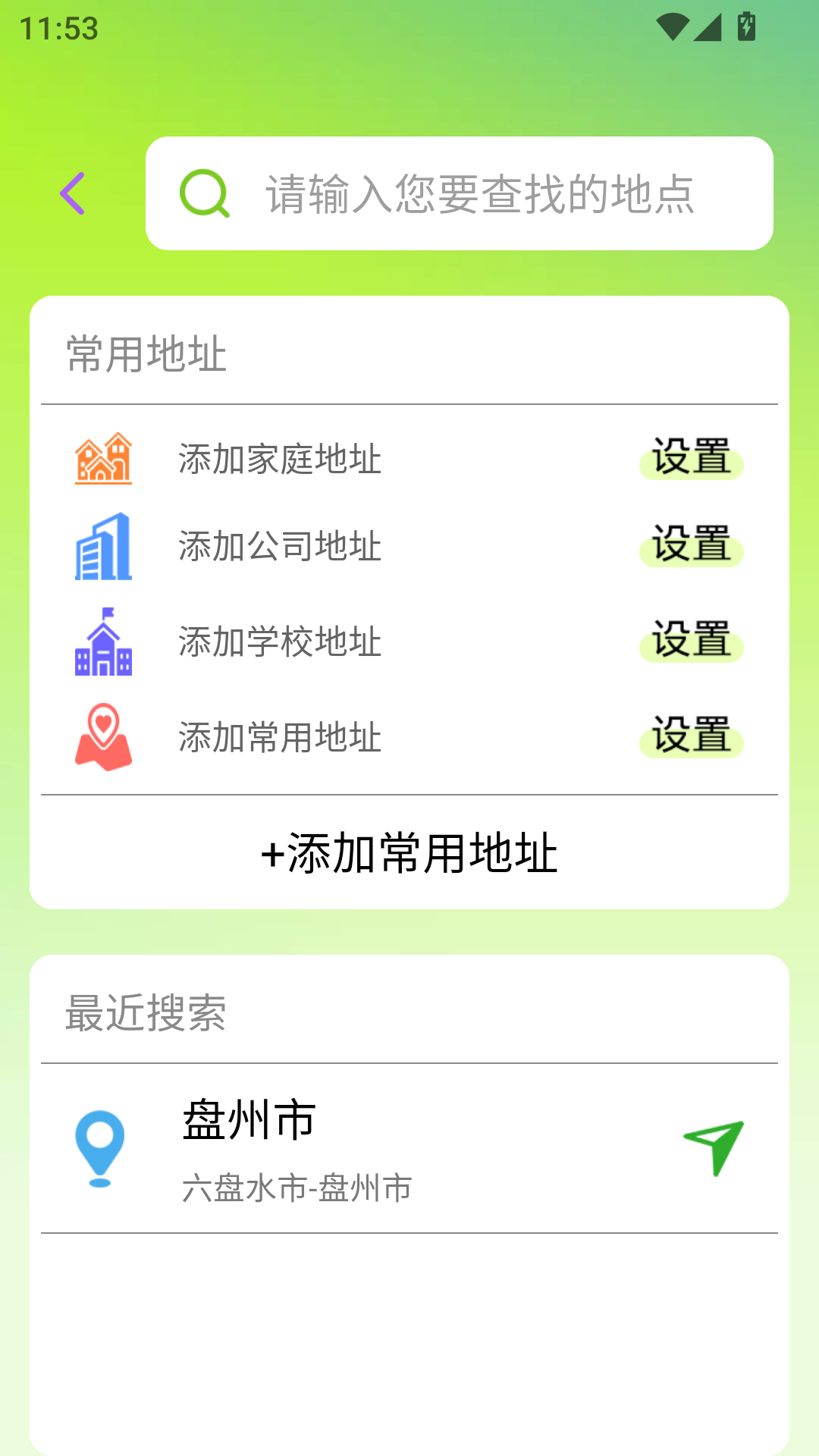The width and height of the screenshot is (819, 1456).
Task: Click the 添加家庭地址 text label
Action: (279, 460)
